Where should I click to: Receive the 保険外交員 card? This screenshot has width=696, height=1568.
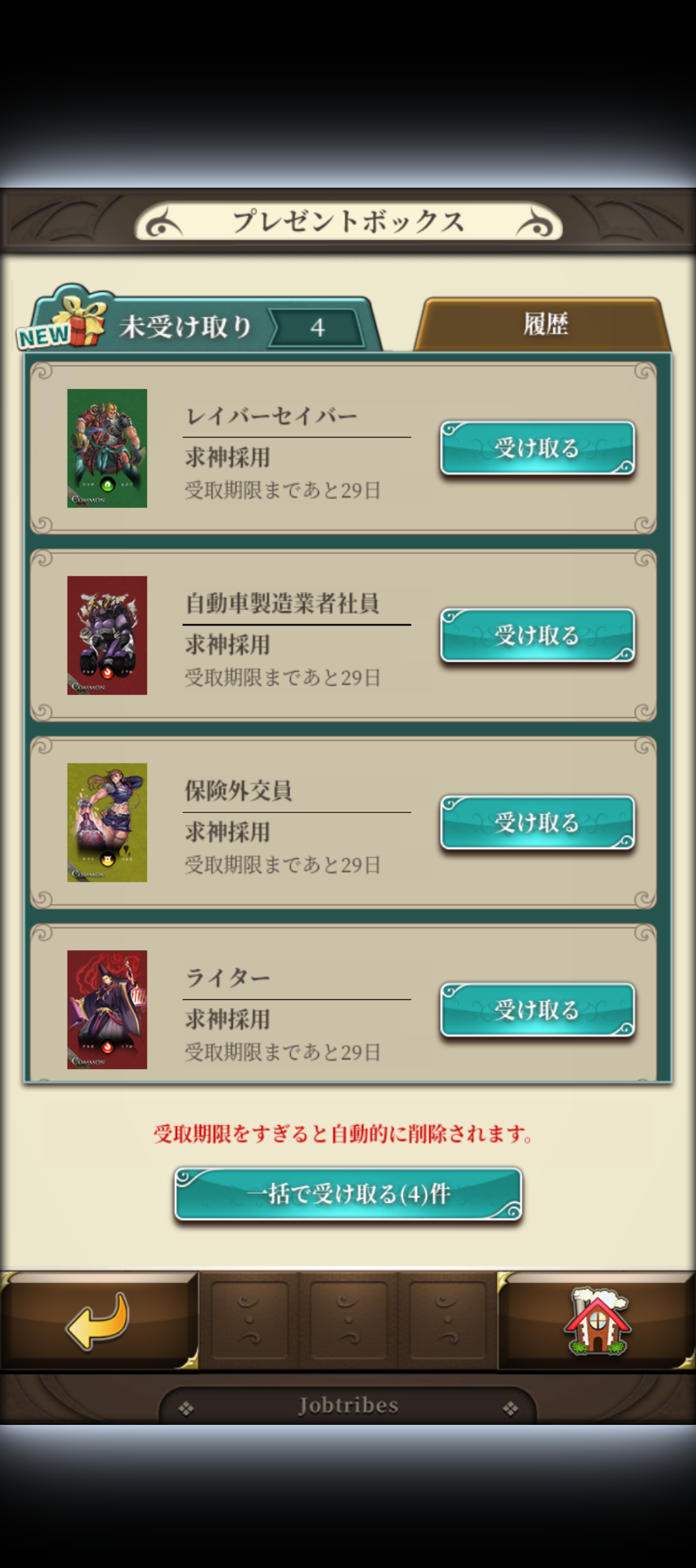coord(537,822)
